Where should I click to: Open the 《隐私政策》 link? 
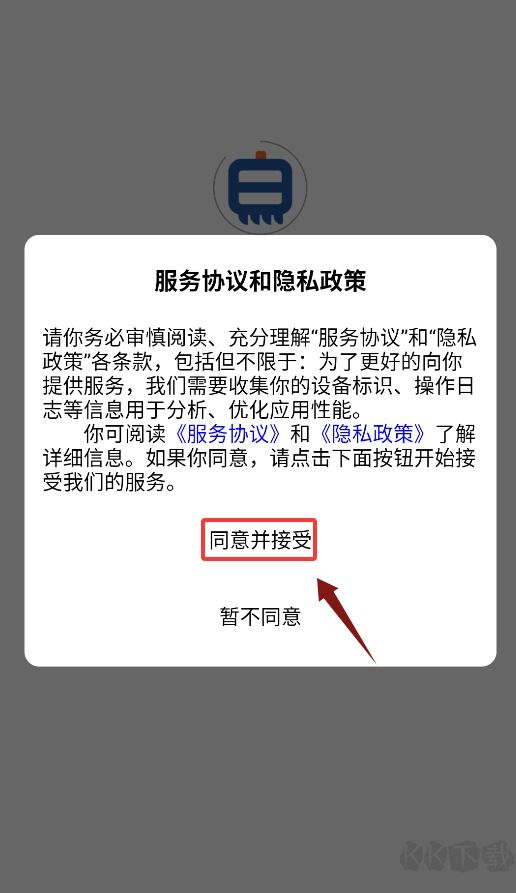(x=373, y=434)
